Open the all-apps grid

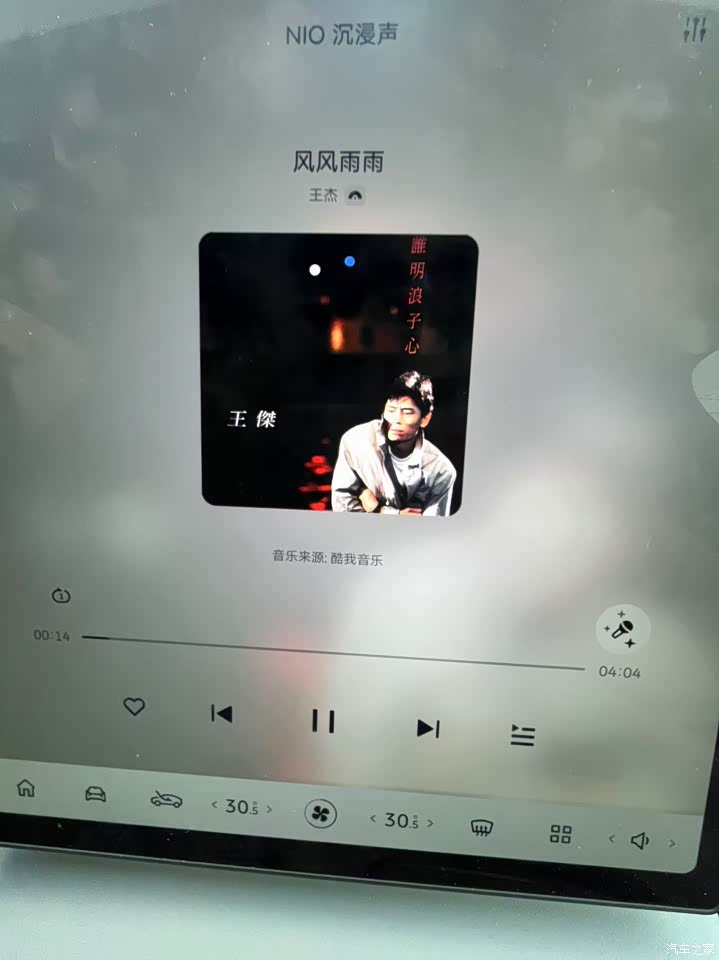pyautogui.click(x=560, y=834)
